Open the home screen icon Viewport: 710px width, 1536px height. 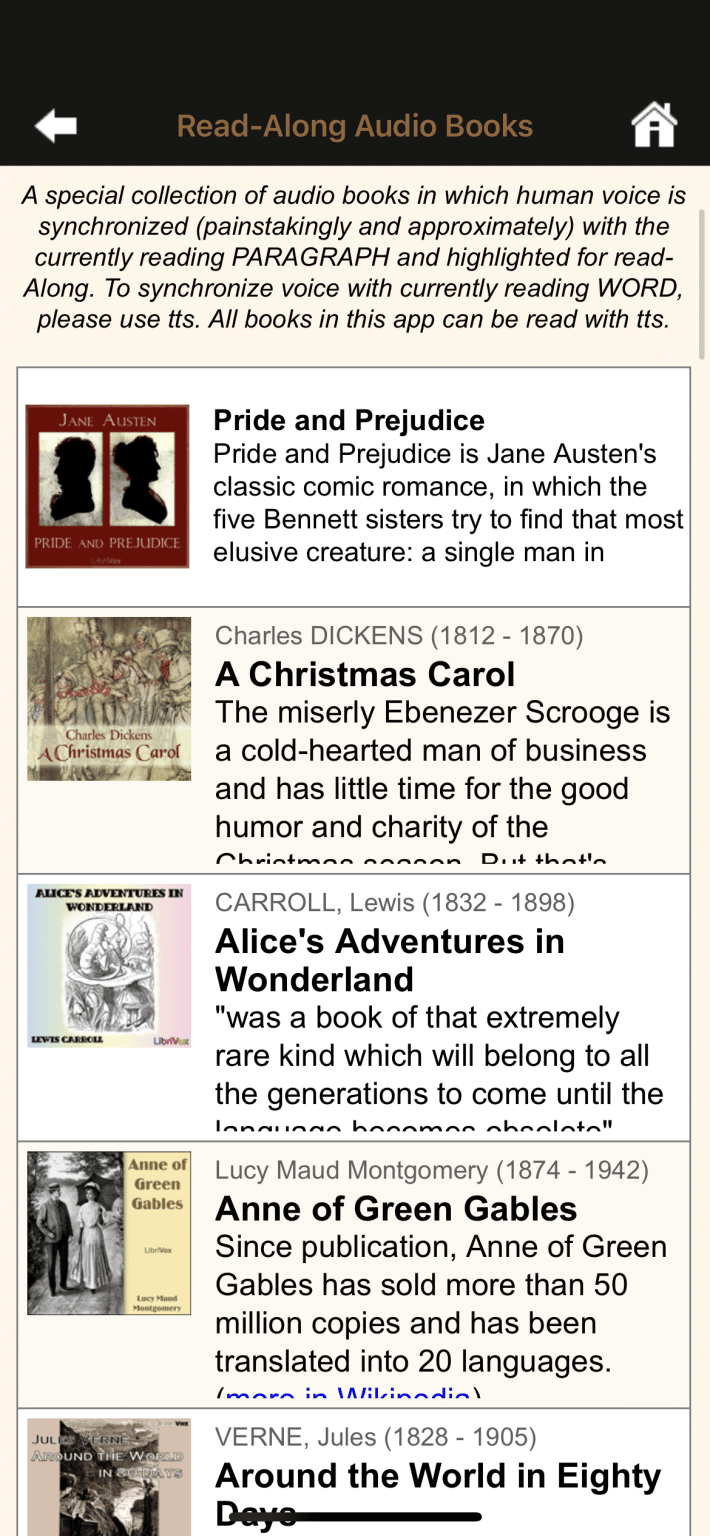[654, 126]
